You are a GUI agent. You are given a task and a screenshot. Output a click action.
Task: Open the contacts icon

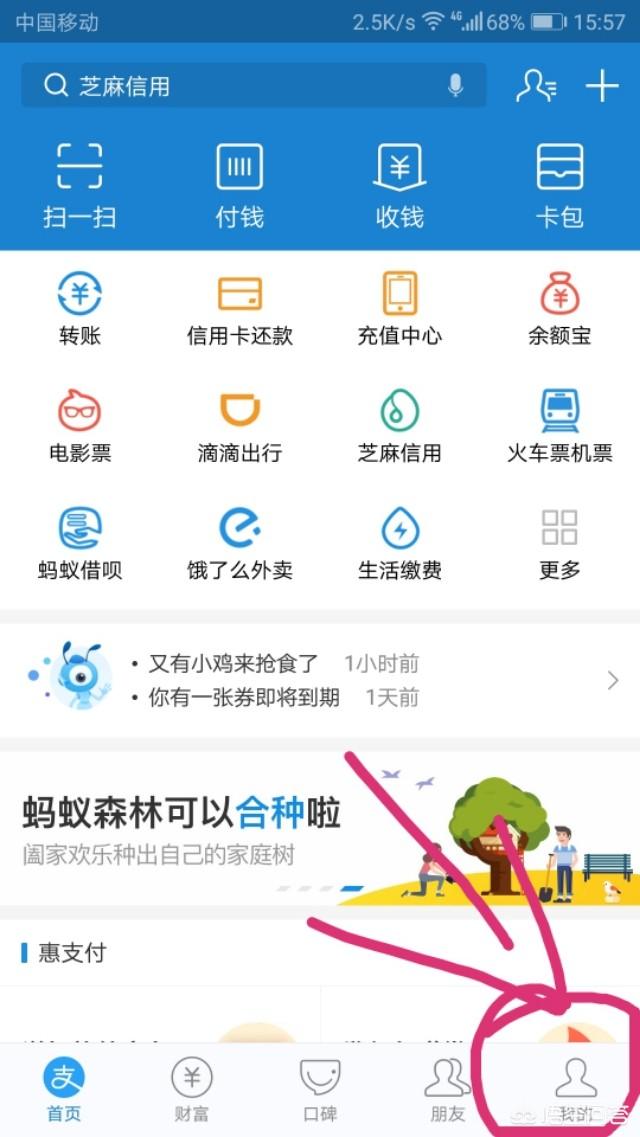coord(536,86)
